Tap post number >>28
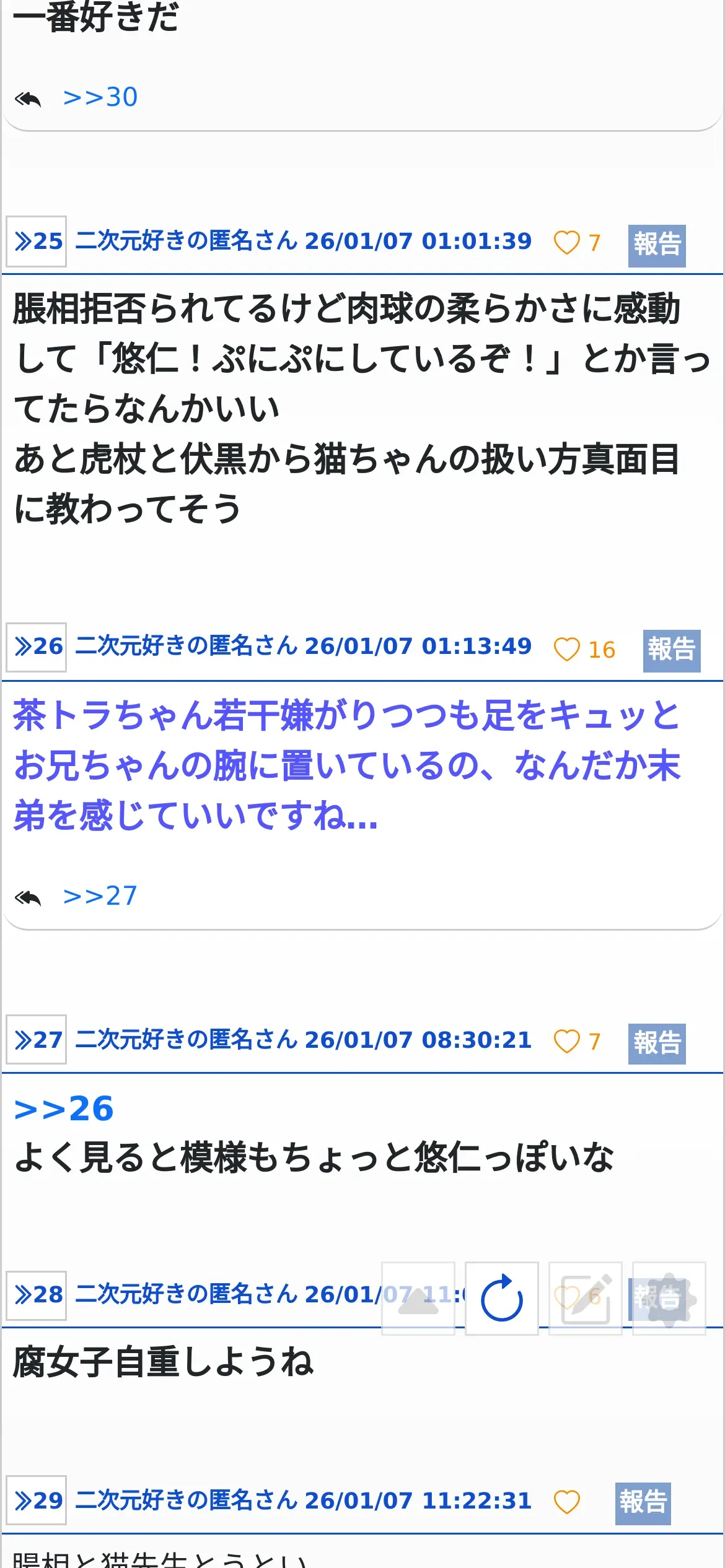 tap(37, 1295)
